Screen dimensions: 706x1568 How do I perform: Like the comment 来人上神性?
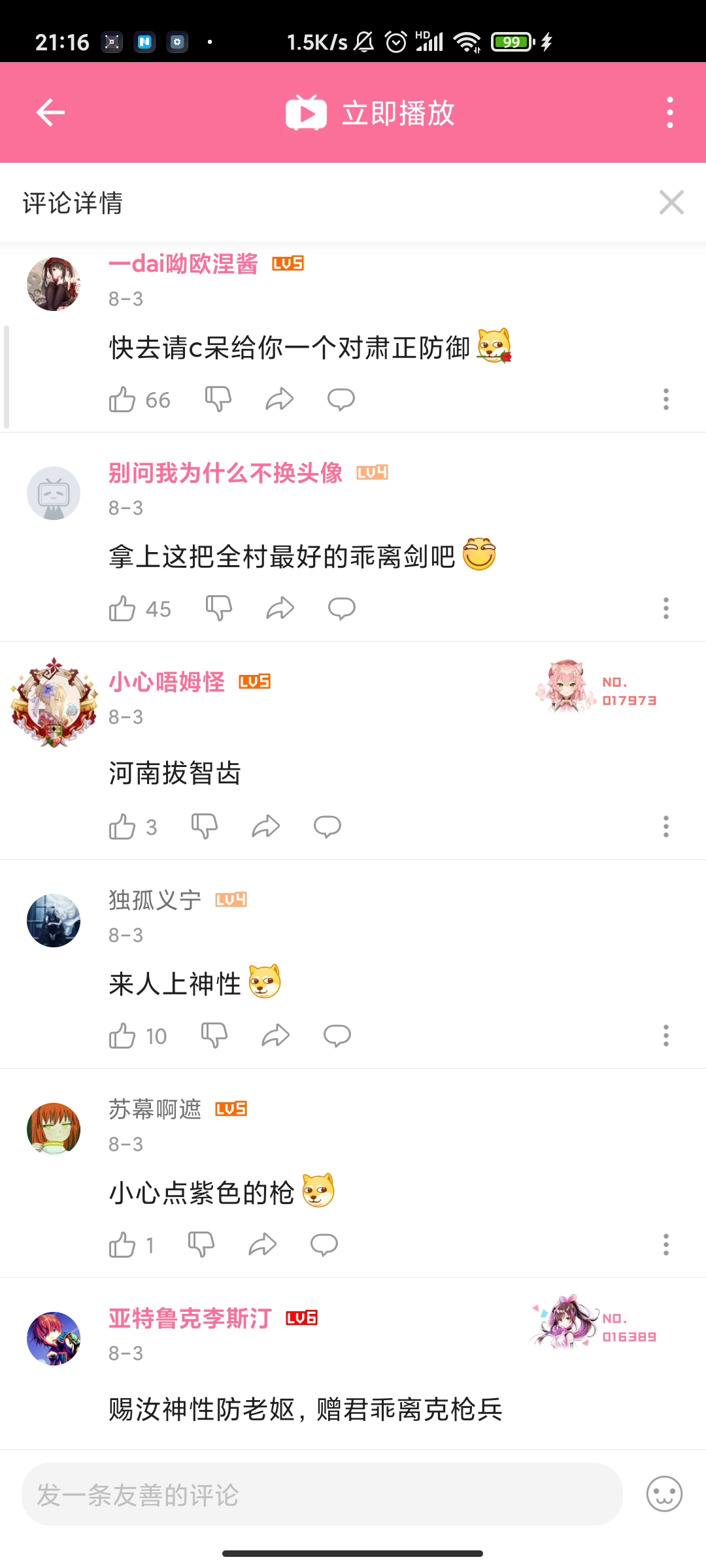(x=122, y=1036)
